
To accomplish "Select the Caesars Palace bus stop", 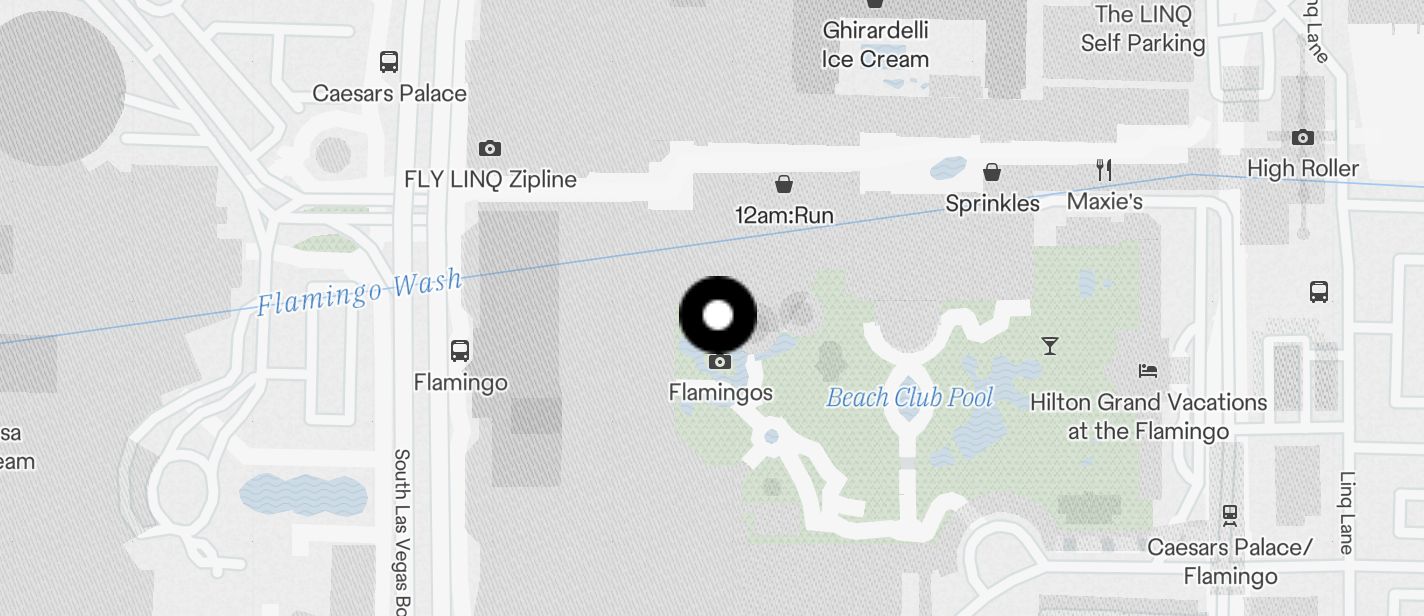I will (389, 62).
